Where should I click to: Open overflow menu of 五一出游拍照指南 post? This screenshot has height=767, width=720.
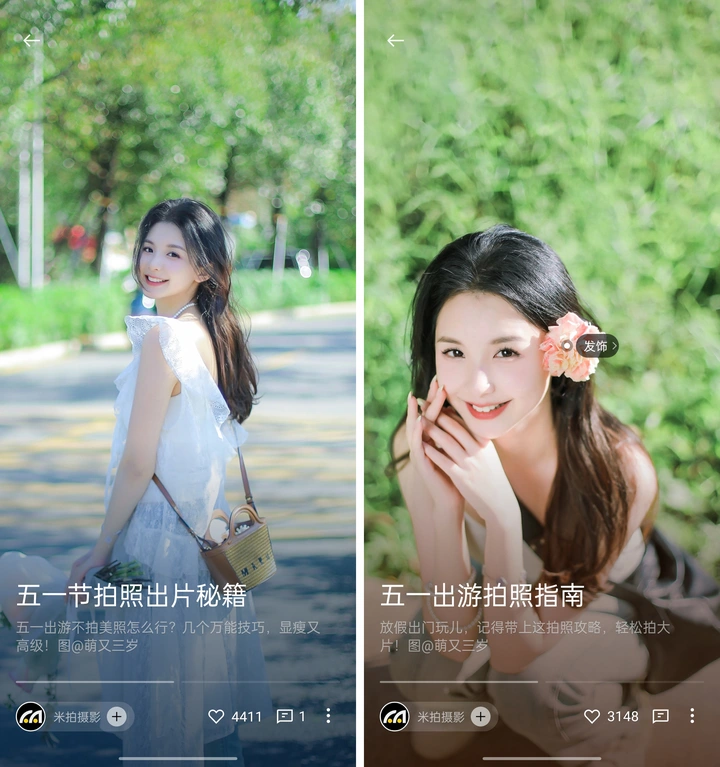pyautogui.click(x=692, y=716)
